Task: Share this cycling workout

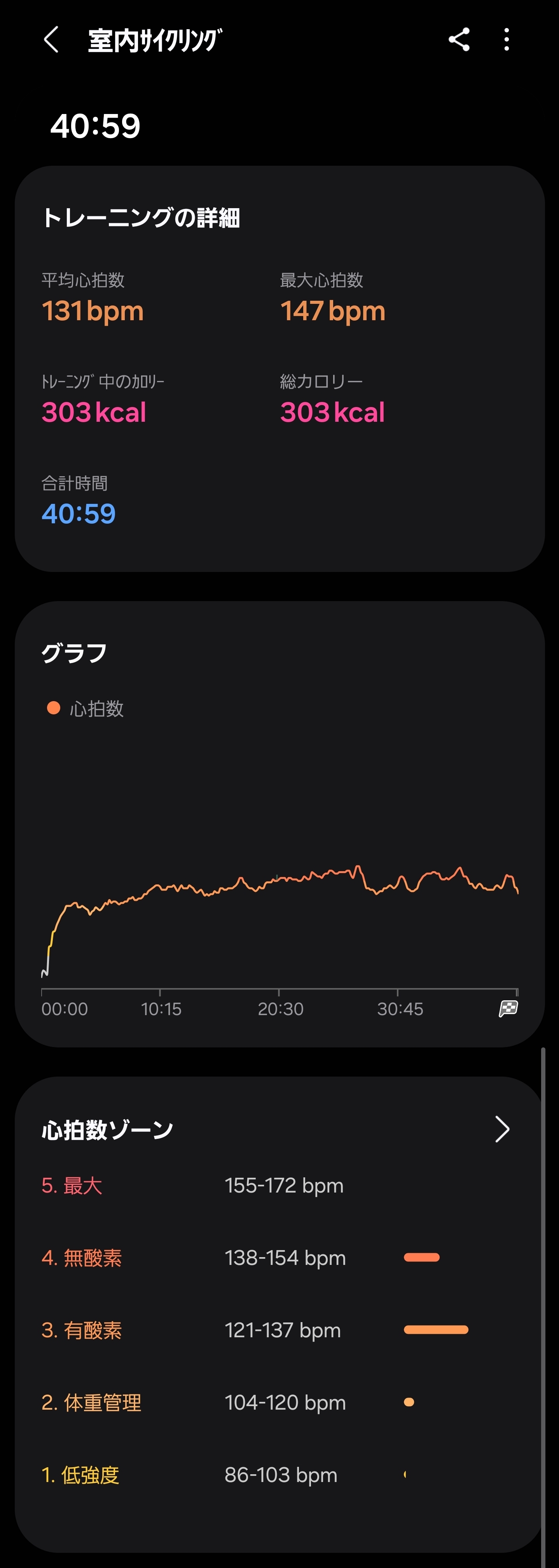Action: (x=459, y=40)
